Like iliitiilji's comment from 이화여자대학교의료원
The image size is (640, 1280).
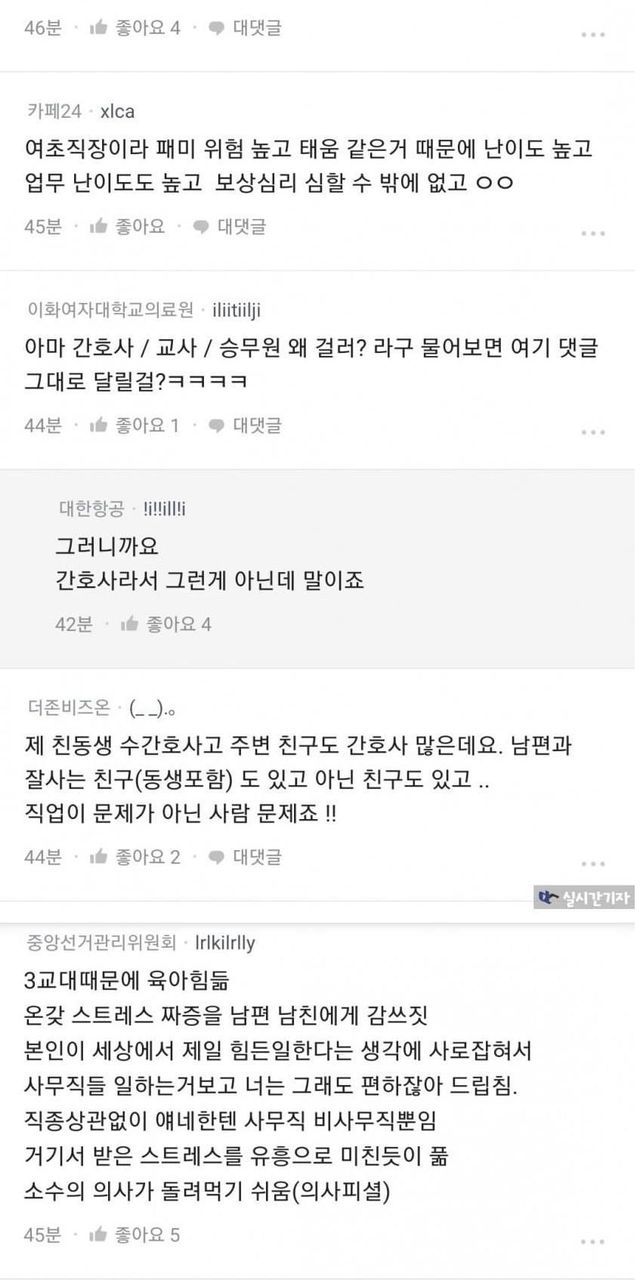coord(134,426)
